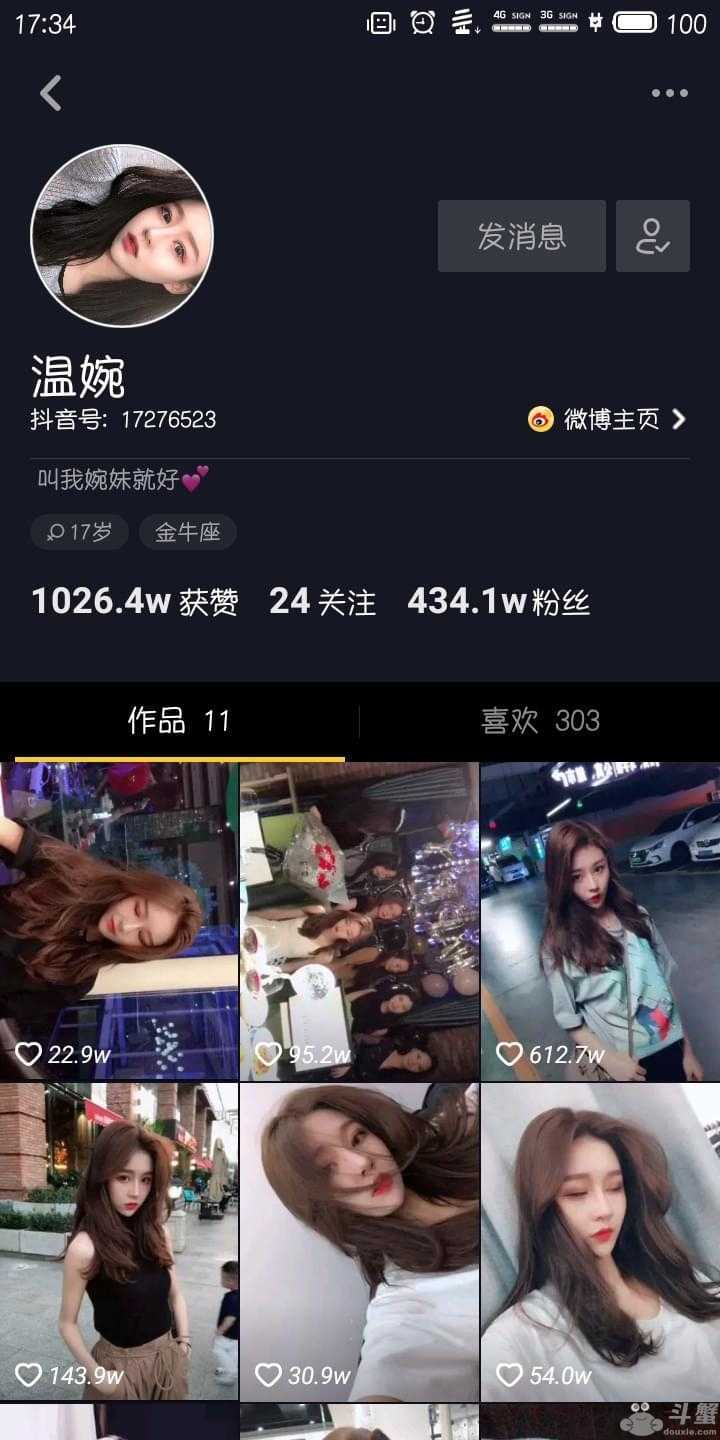View the 24 关注 following list
720x1440 pixels.
coord(322,601)
